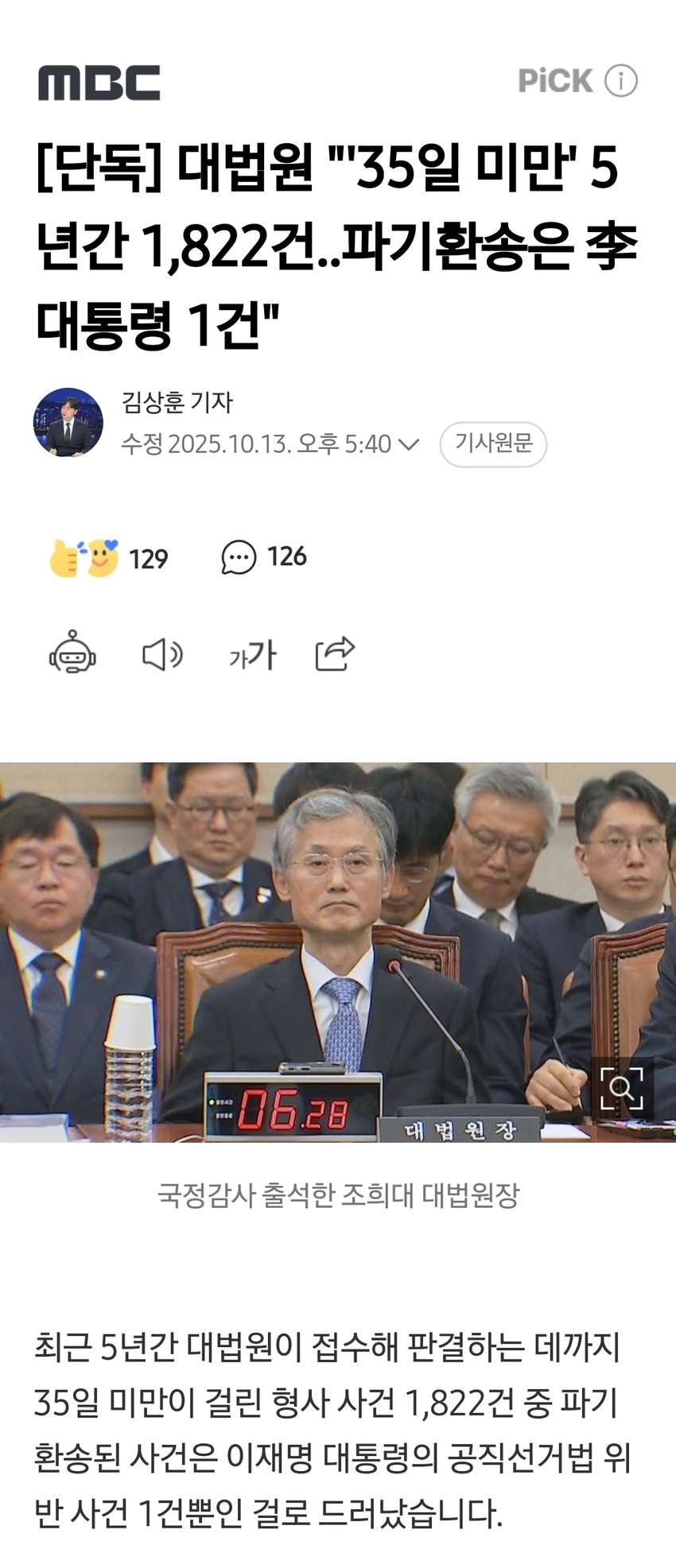Open reporter 김상훈 기자's profile
Image resolution: width=676 pixels, height=1568 pixels.
click(177, 402)
